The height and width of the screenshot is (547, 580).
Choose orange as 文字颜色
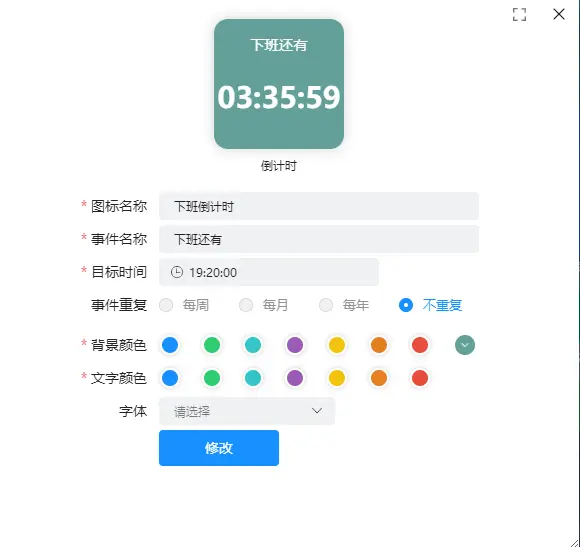point(379,378)
